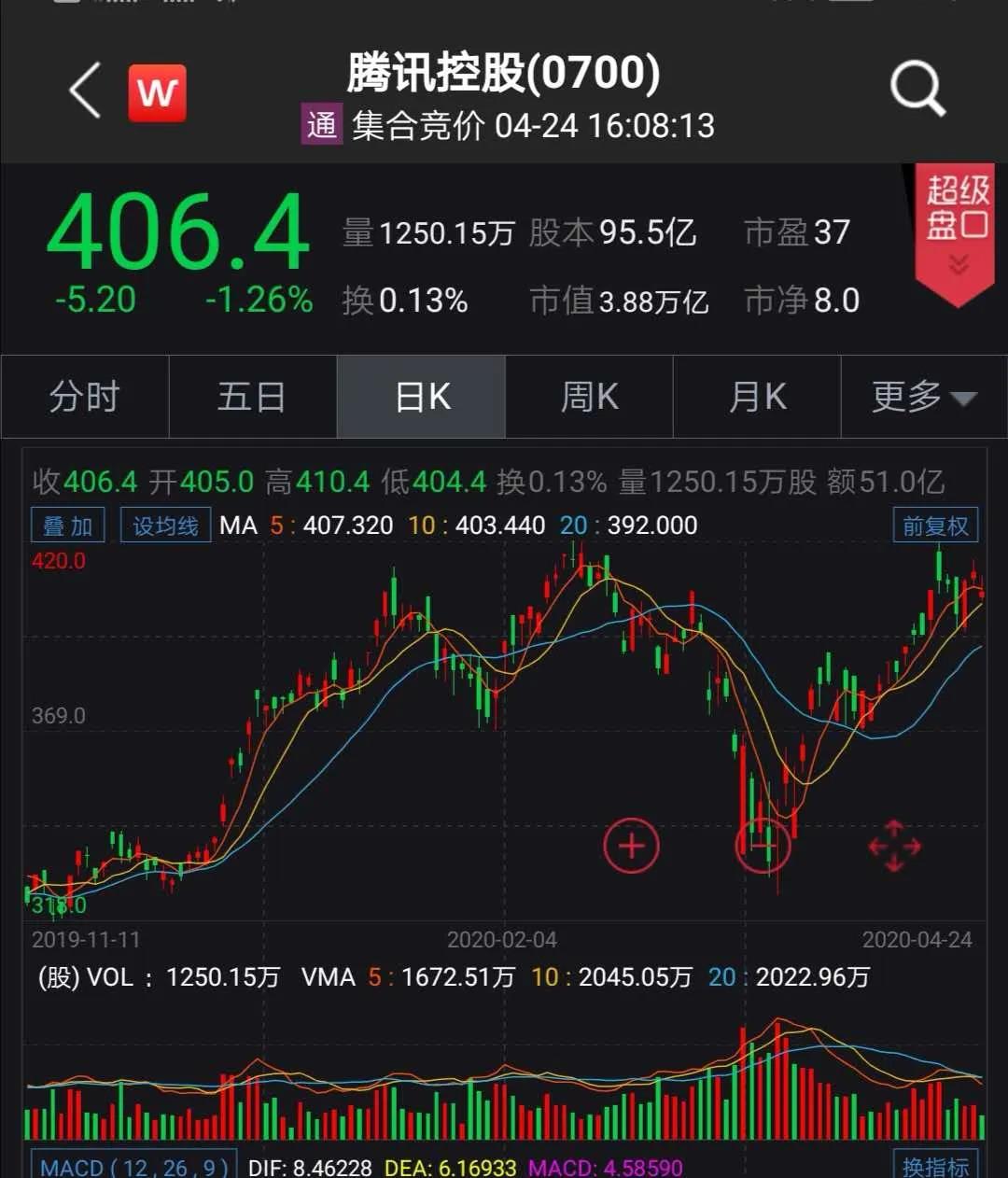Go back using the arrow icon
Viewport: 1008px width, 1178px height.
point(85,91)
